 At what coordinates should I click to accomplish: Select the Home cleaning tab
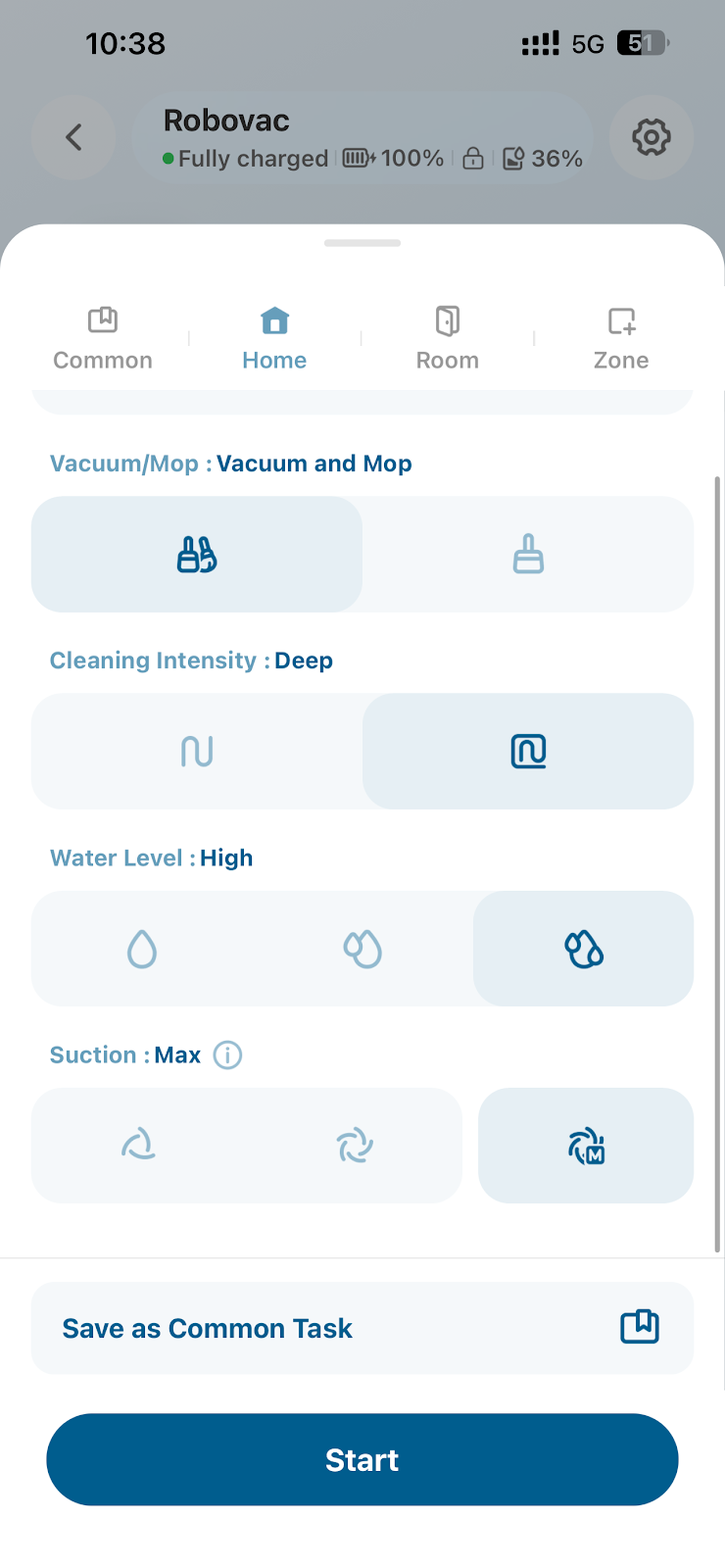point(274,338)
